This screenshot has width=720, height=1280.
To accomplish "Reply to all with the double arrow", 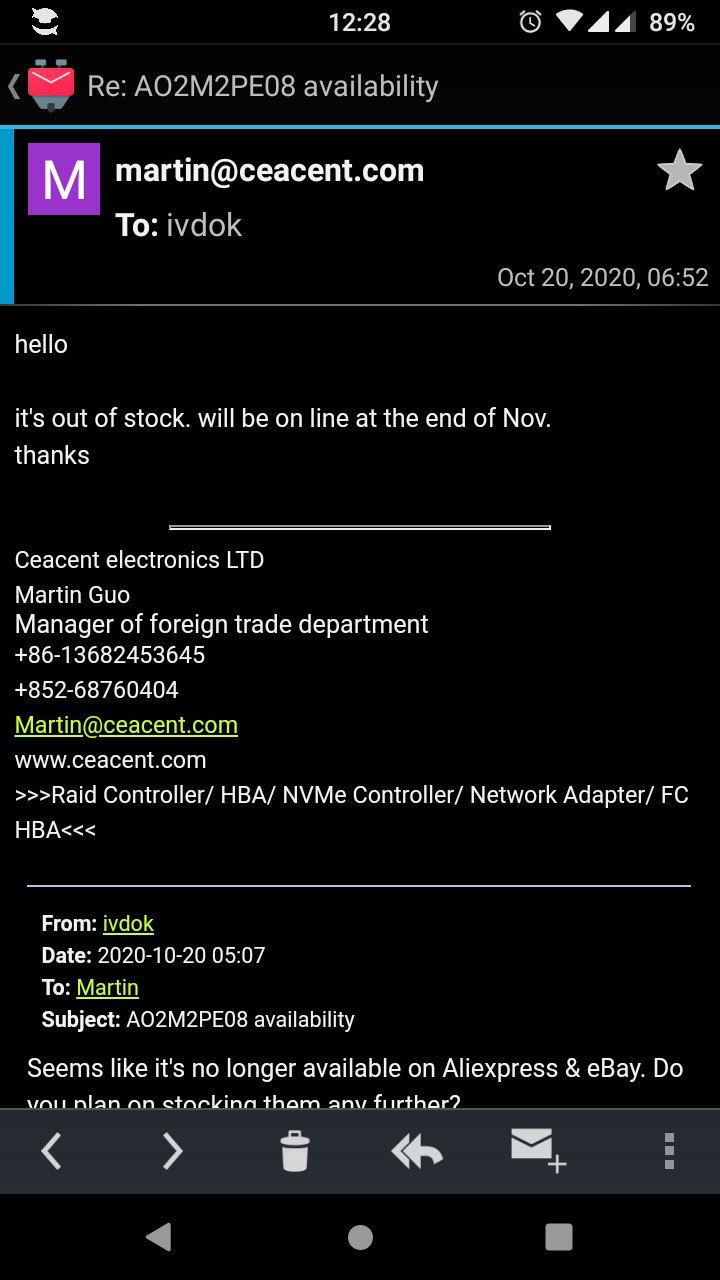I will 417,1152.
